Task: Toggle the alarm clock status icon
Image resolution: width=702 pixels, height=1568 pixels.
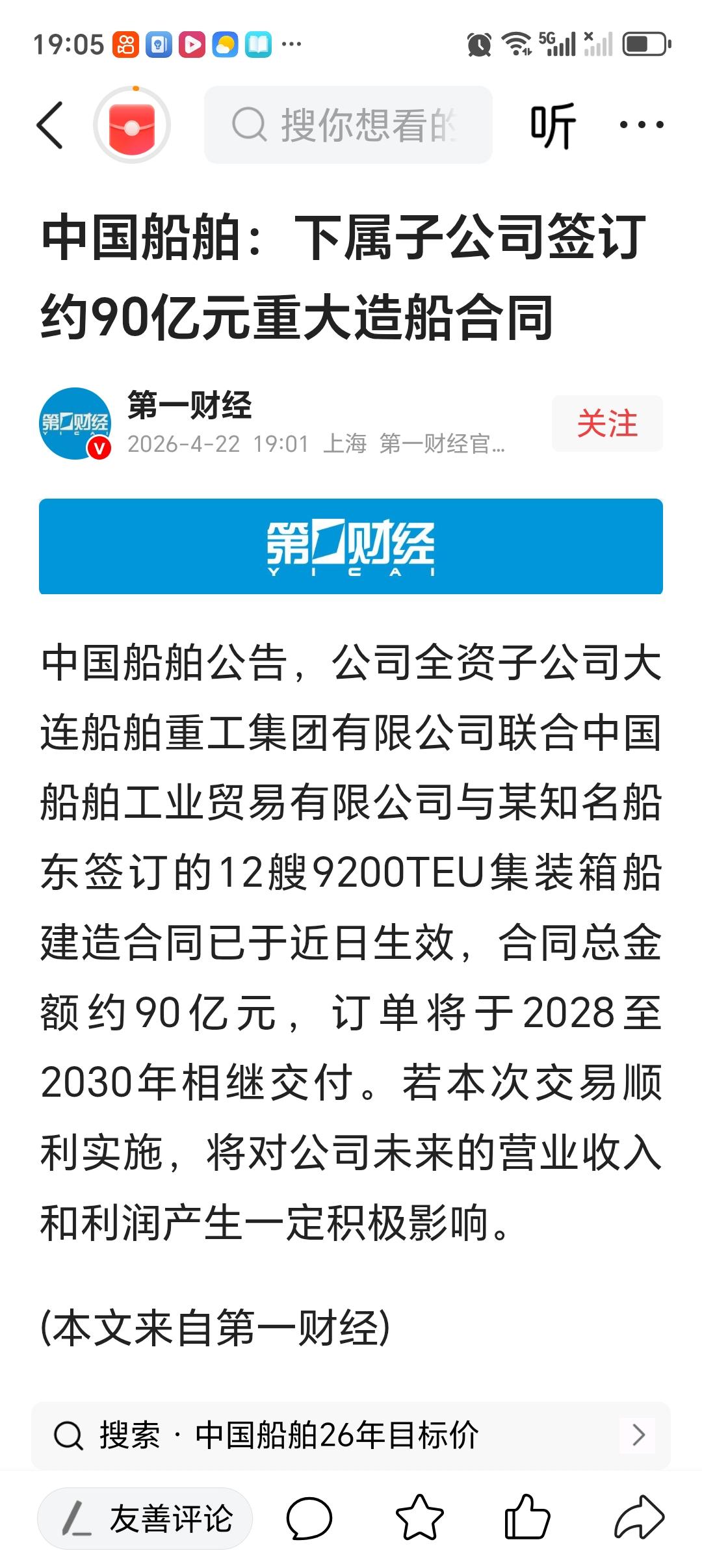Action: pos(479,44)
